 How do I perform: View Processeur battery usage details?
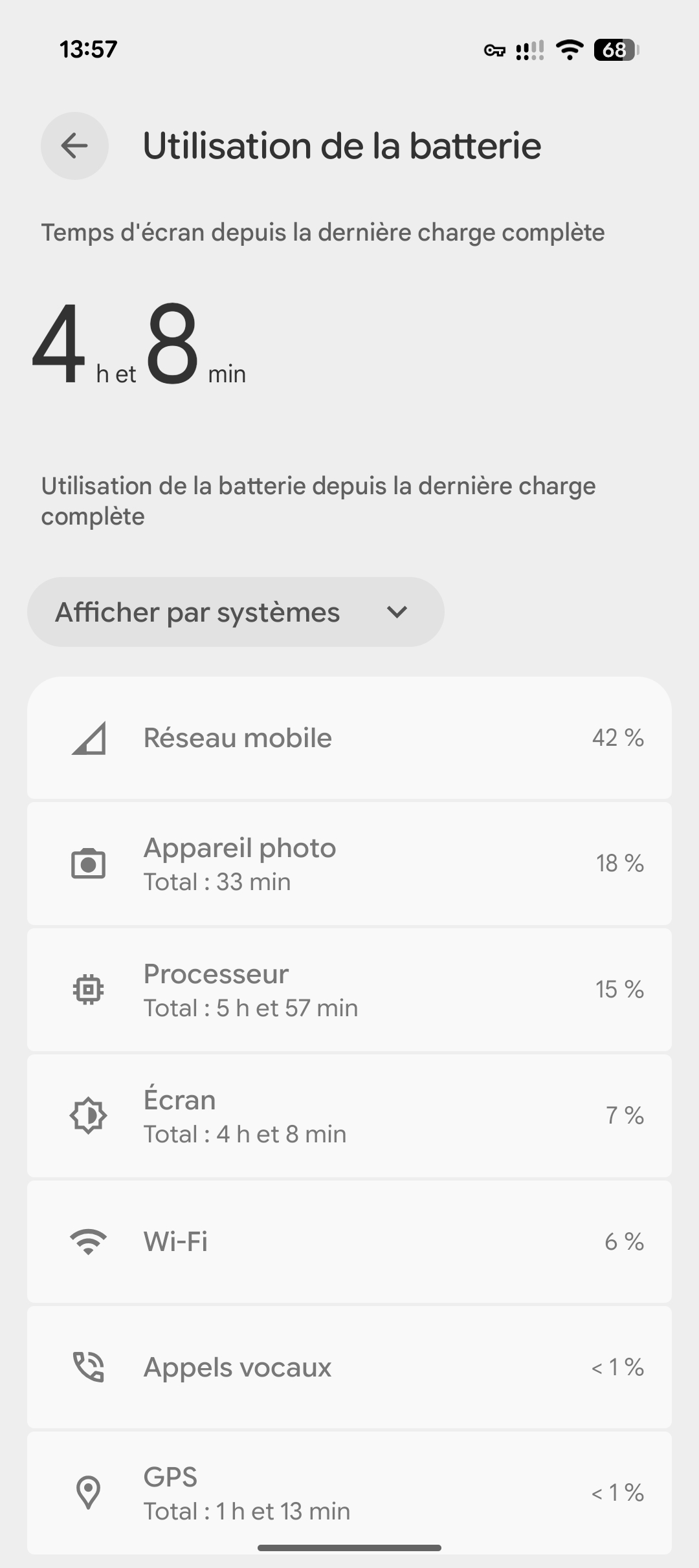(349, 990)
